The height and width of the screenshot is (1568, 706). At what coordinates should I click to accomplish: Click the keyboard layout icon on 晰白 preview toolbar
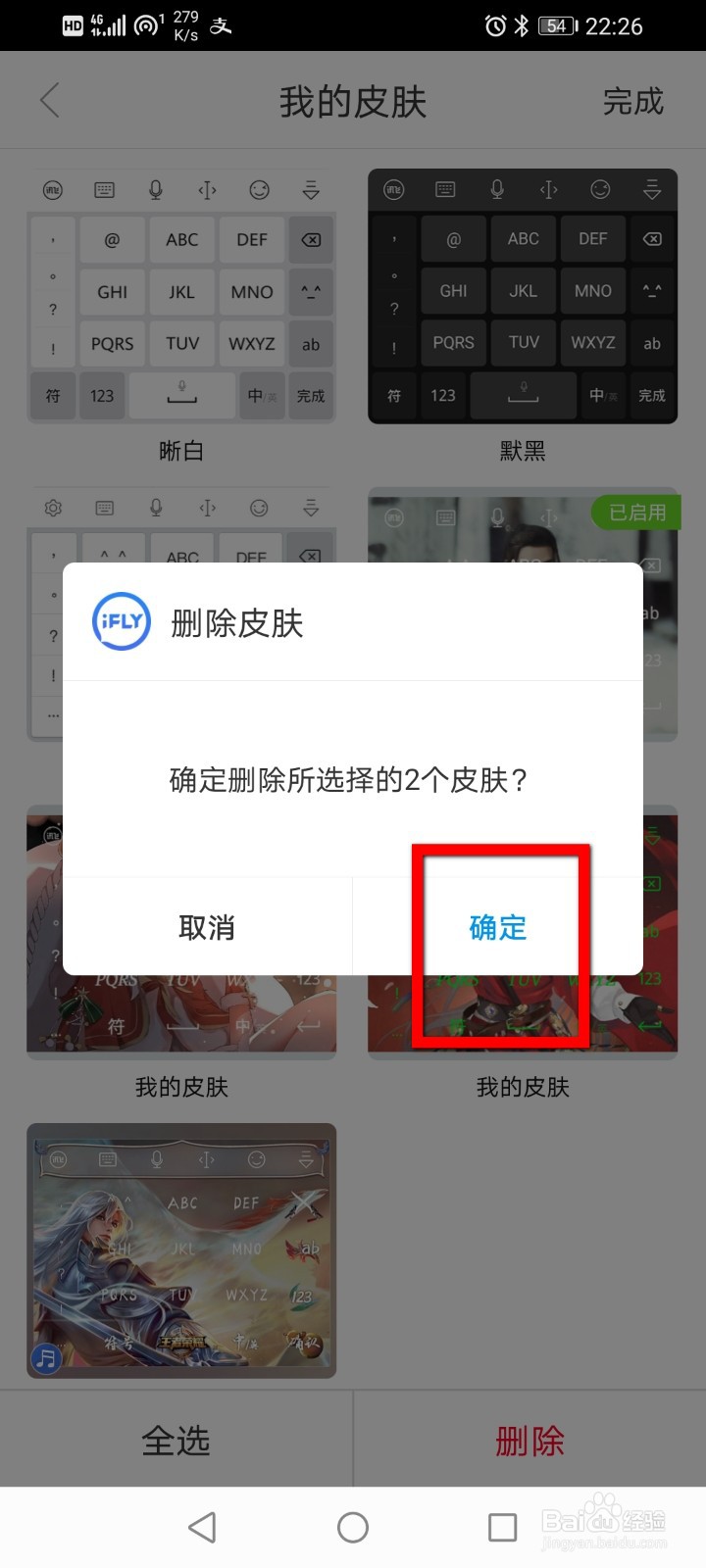pyautogui.click(x=104, y=190)
